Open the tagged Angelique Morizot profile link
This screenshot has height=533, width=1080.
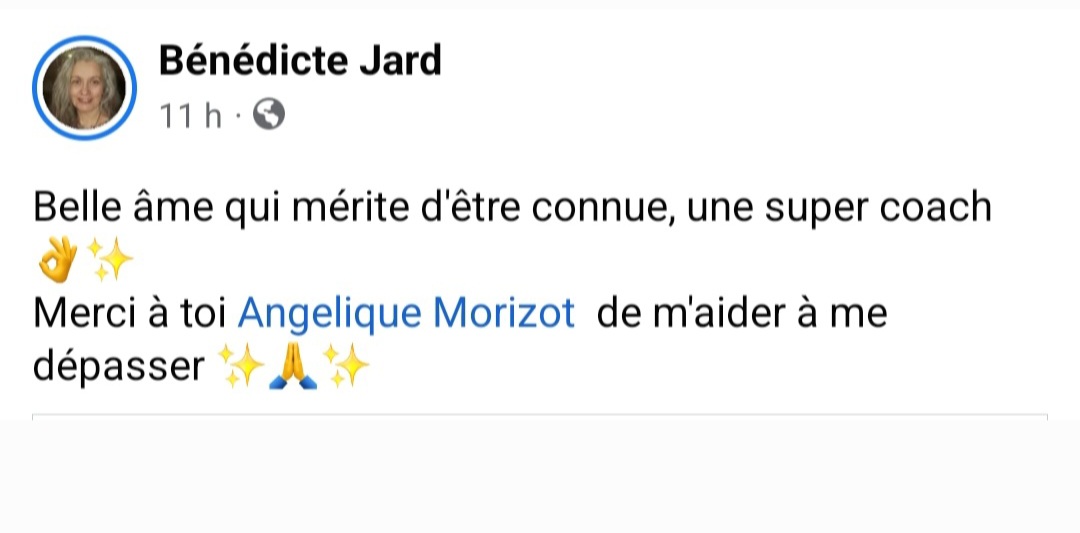(x=406, y=314)
